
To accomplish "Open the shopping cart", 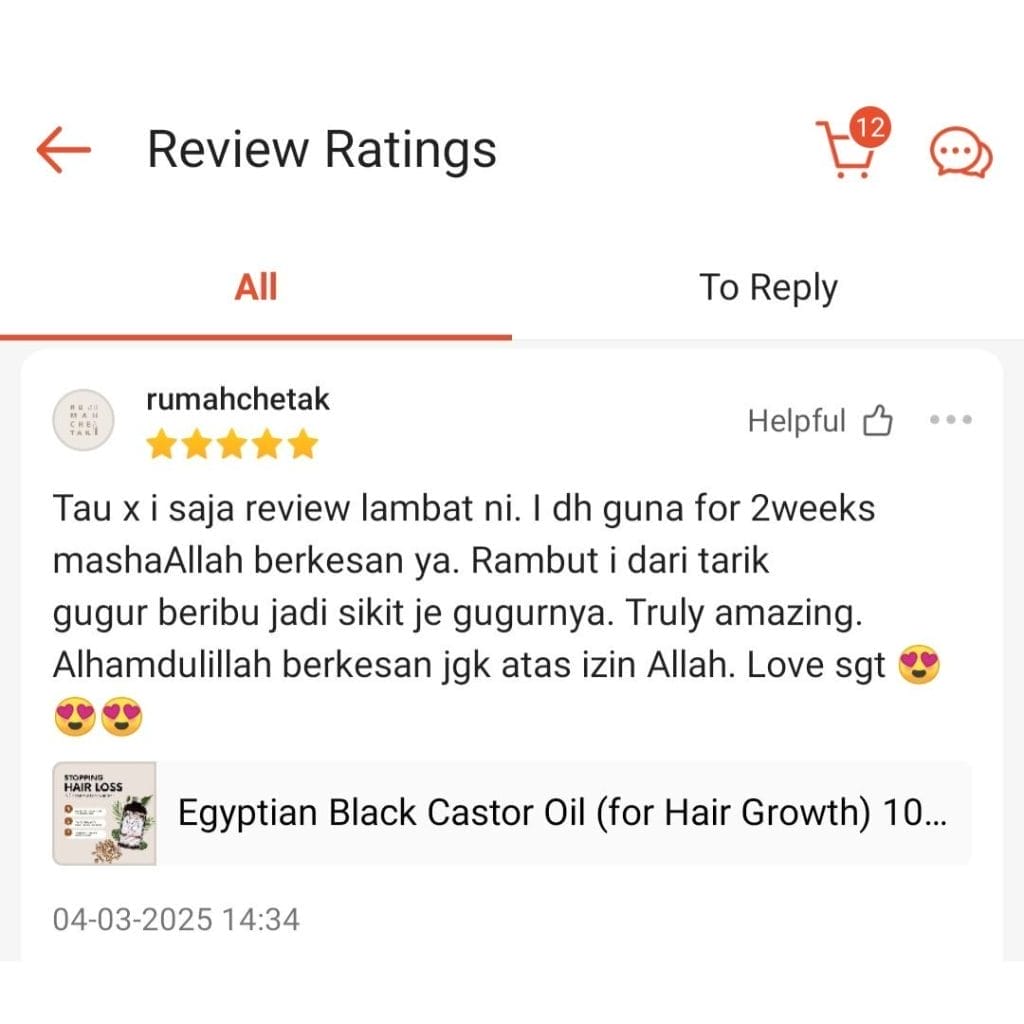I will (848, 152).
